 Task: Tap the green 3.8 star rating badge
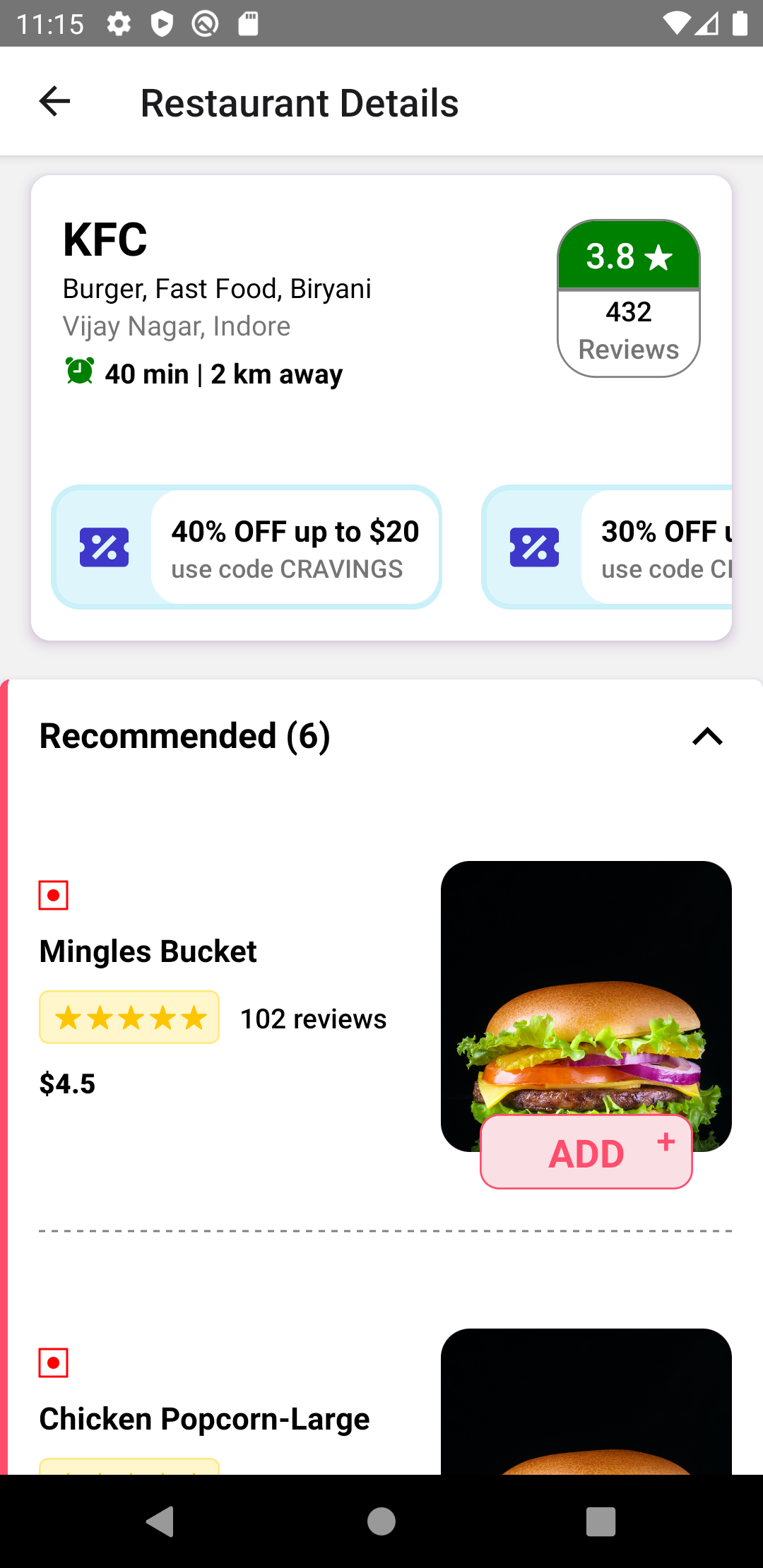click(628, 257)
